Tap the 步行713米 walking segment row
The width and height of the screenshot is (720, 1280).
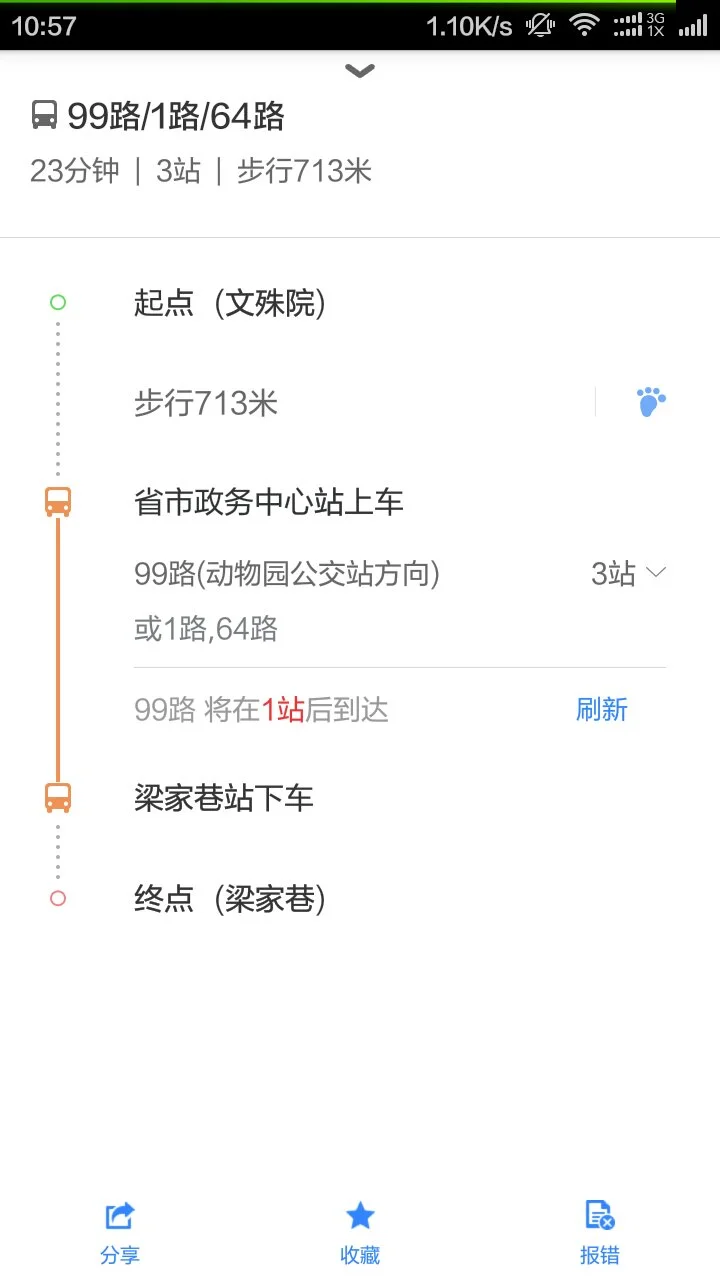205,402
